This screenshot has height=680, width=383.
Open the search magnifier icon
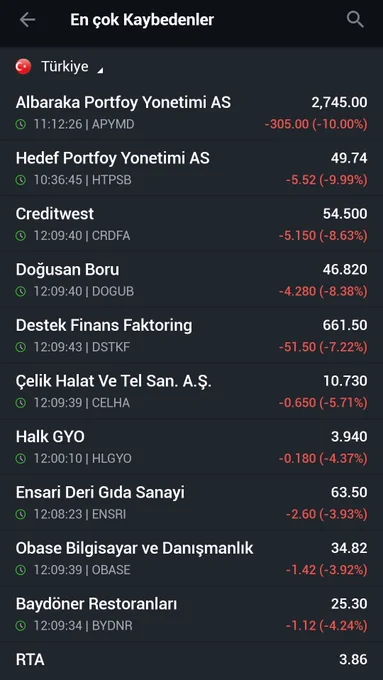pos(355,20)
